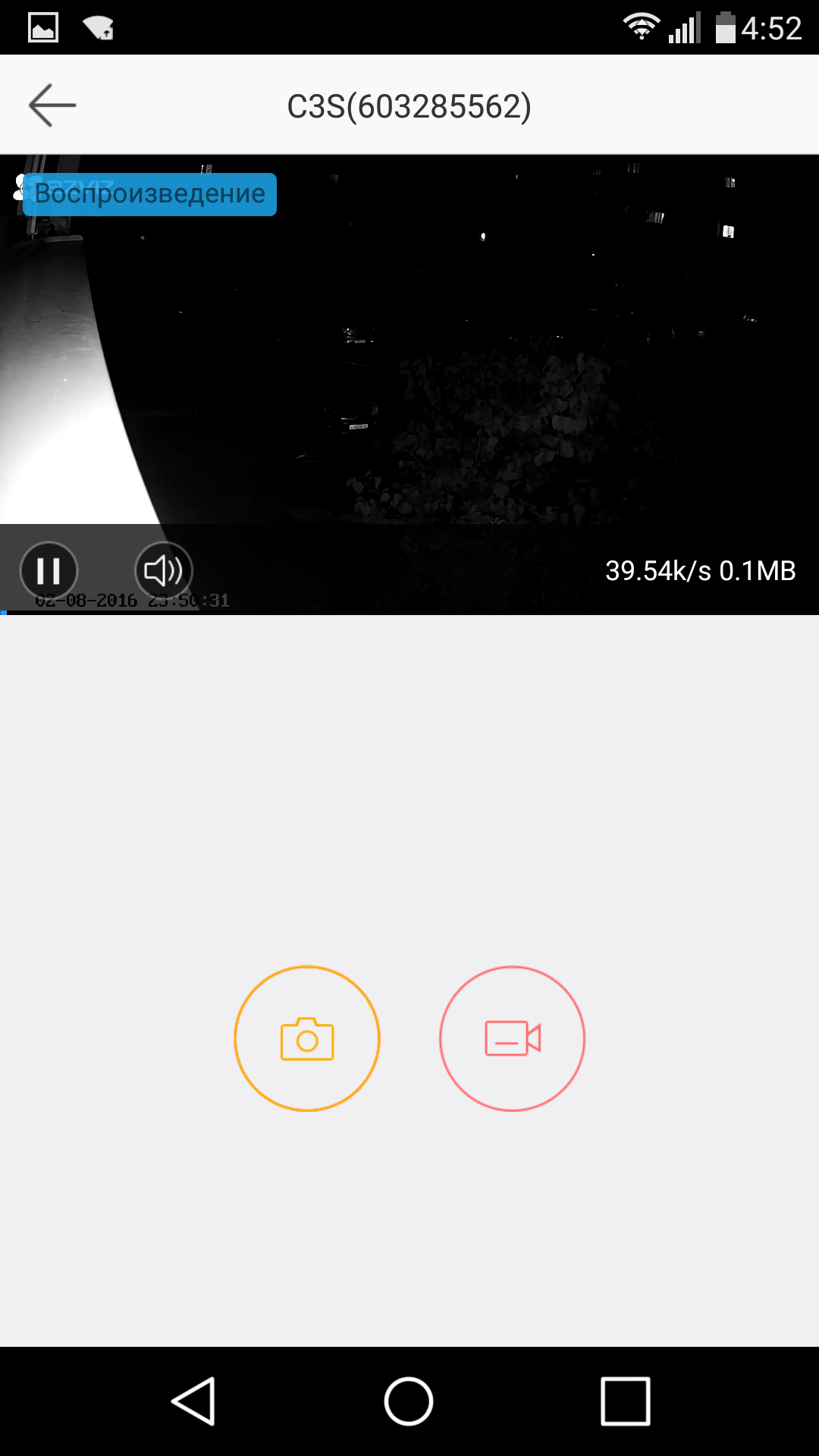Go to the system home screen

(x=409, y=1401)
